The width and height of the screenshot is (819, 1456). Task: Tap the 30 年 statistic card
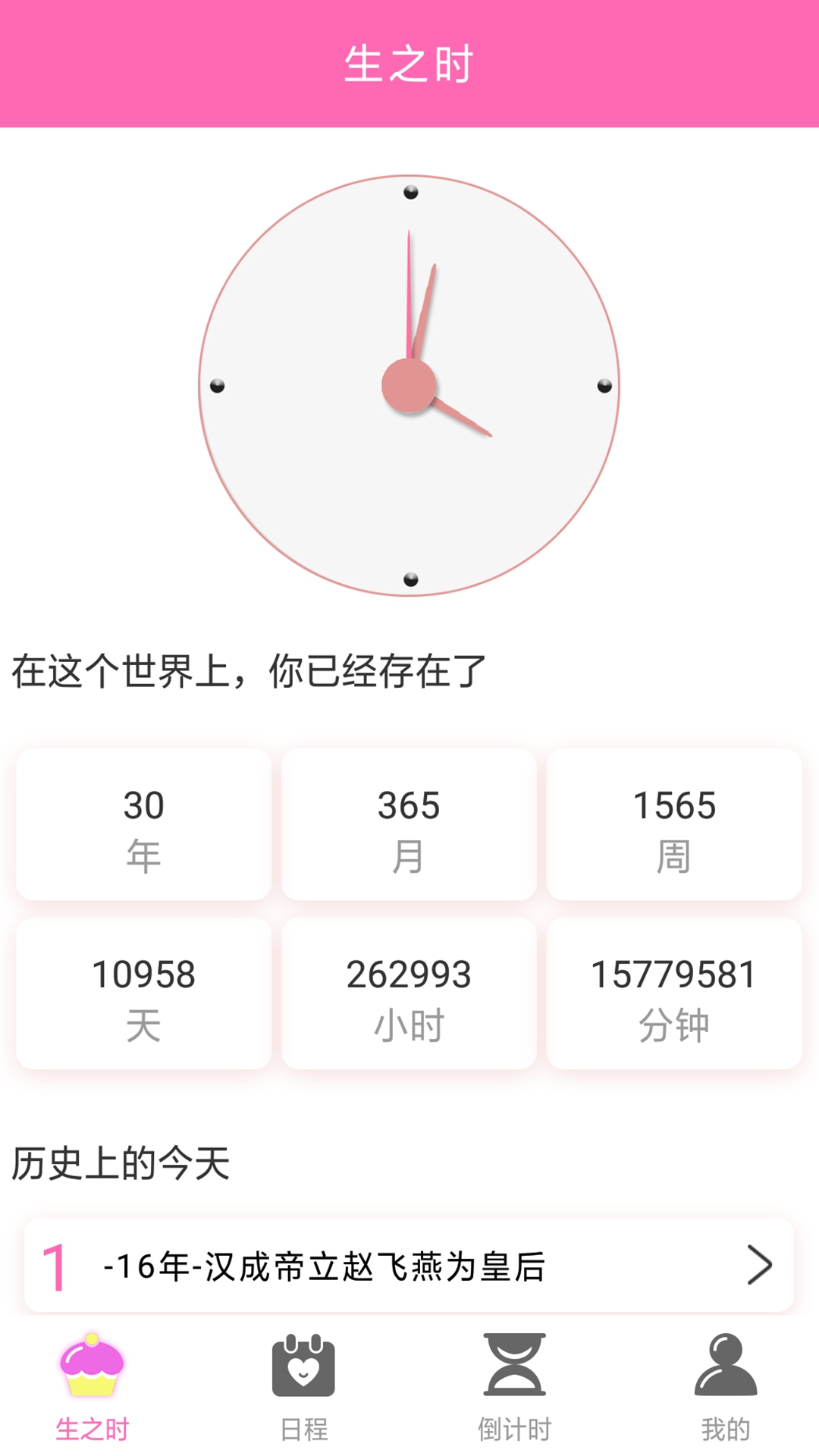[144, 827]
